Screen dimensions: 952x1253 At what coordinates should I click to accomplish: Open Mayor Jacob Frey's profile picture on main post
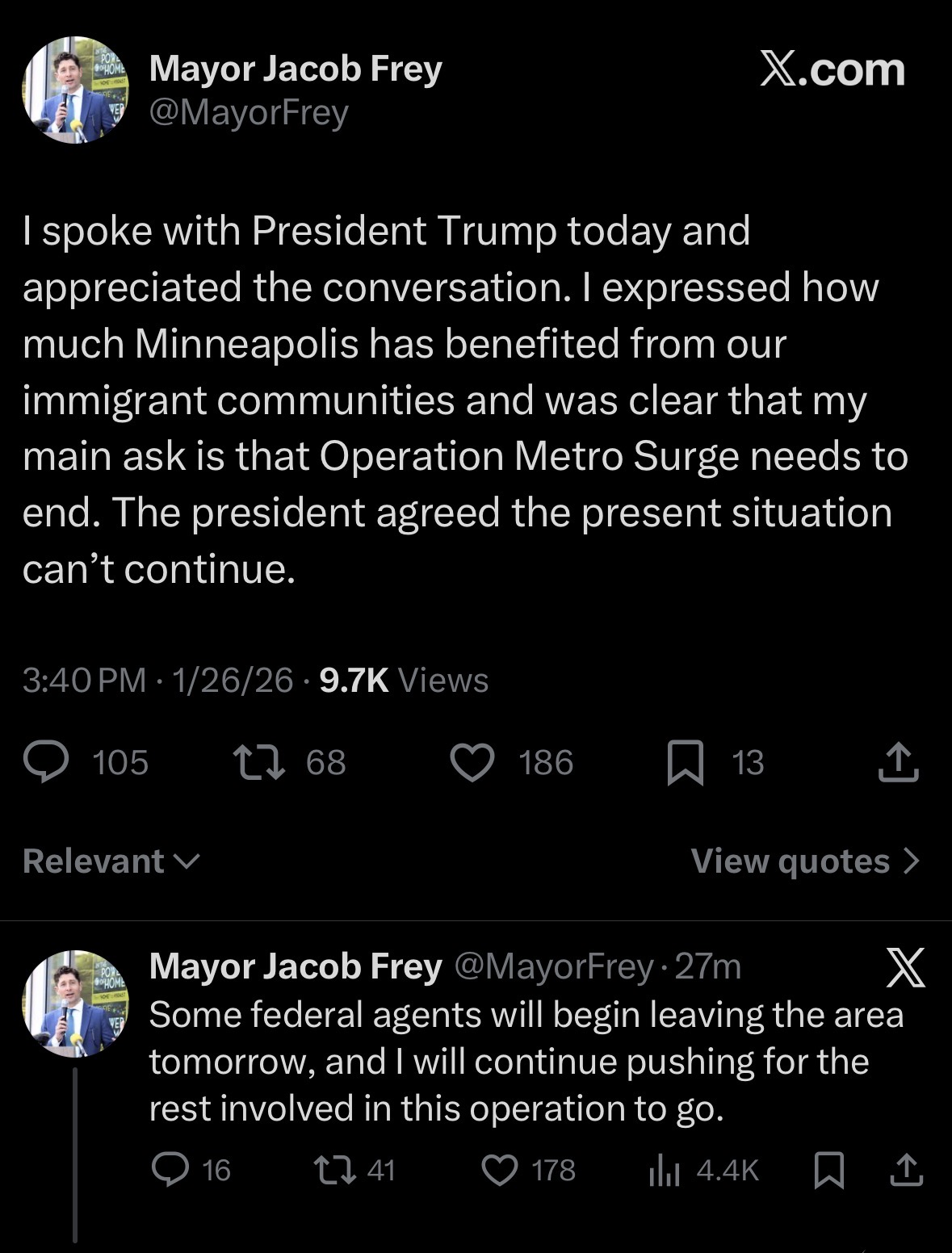click(75, 90)
